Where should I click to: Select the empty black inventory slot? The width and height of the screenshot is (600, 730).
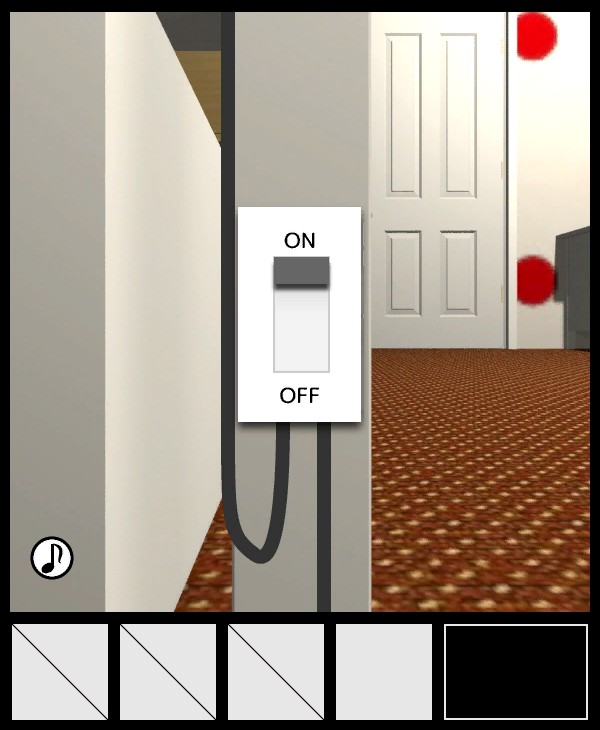pos(515,672)
